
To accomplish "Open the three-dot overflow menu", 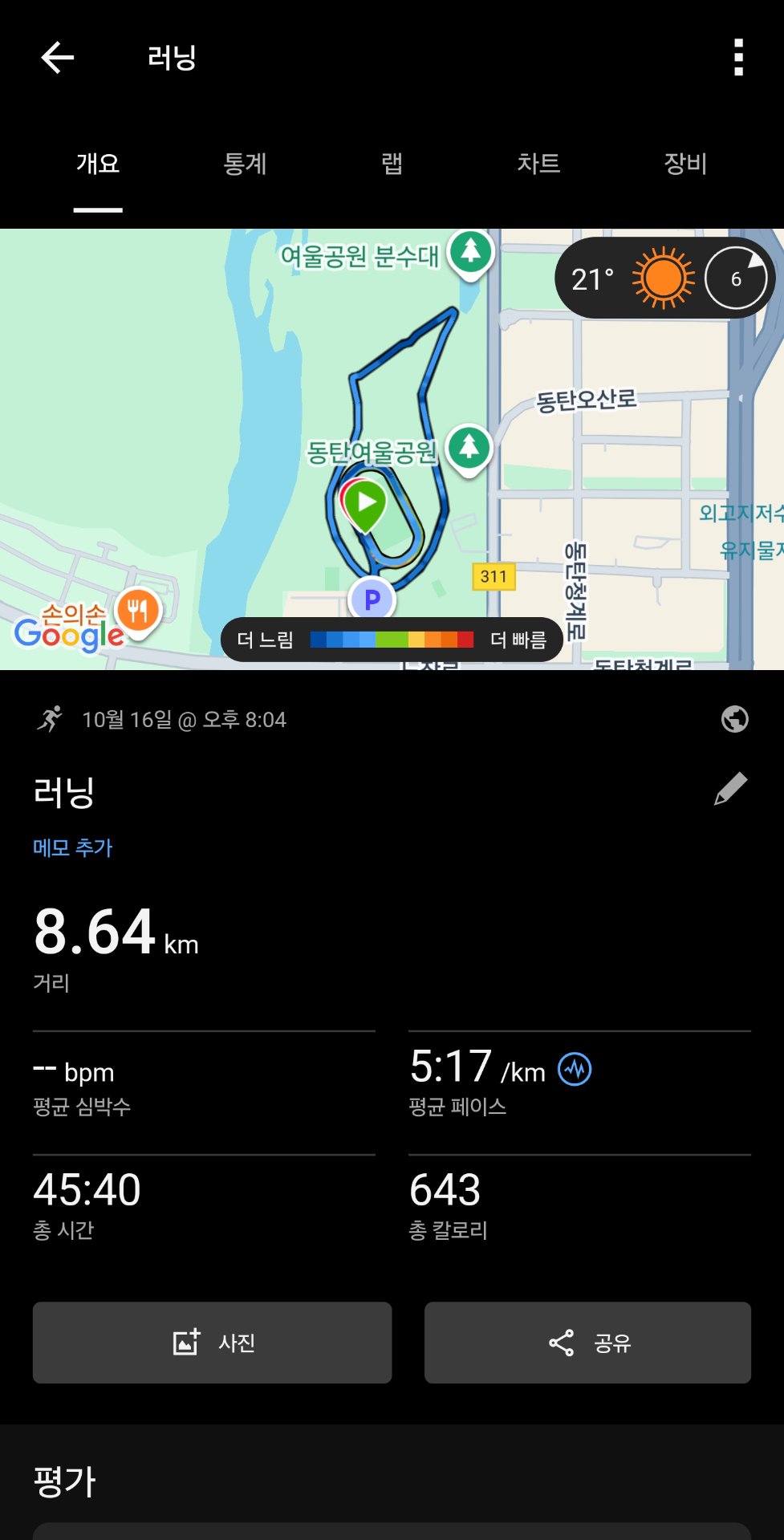I will coord(737,57).
